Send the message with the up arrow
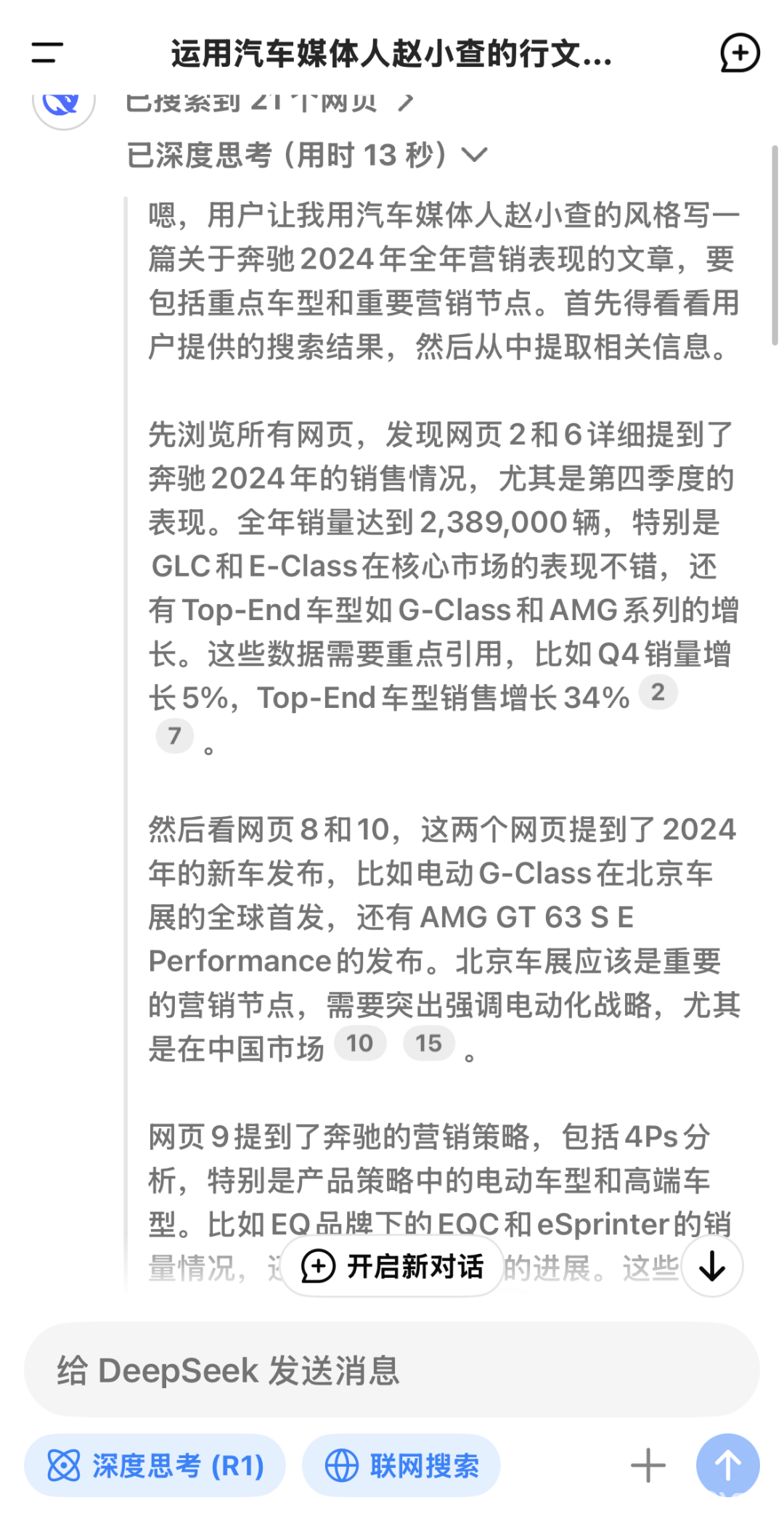This screenshot has height=1524, width=784. (x=728, y=1465)
